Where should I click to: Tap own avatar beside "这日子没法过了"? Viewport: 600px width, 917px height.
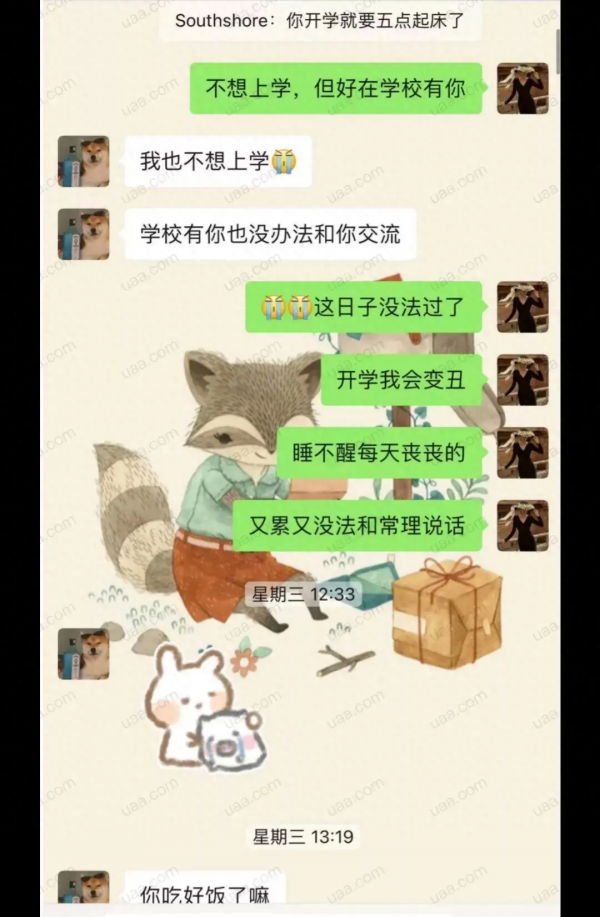tap(522, 307)
